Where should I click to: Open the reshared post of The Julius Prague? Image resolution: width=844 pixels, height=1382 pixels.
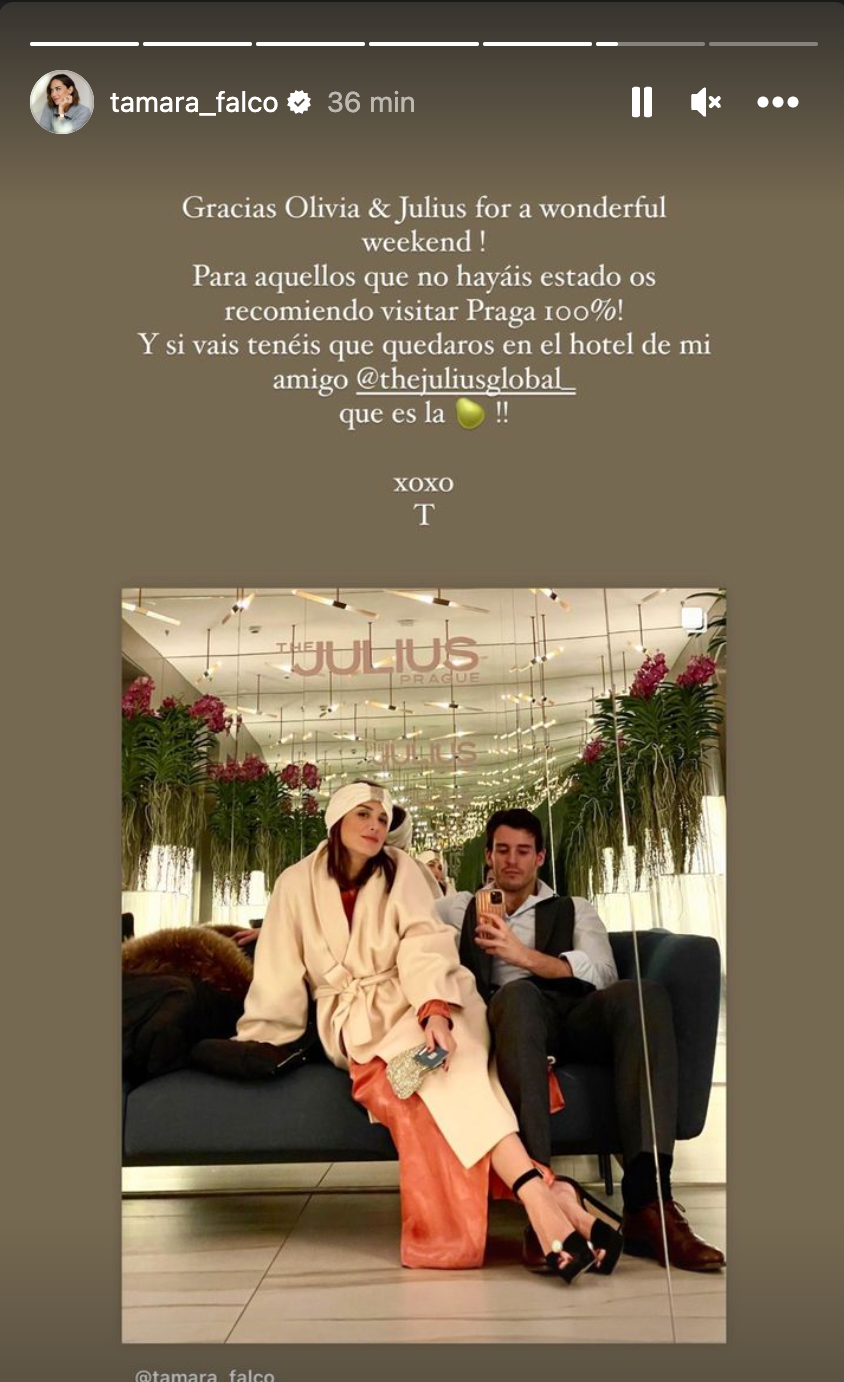[423, 965]
